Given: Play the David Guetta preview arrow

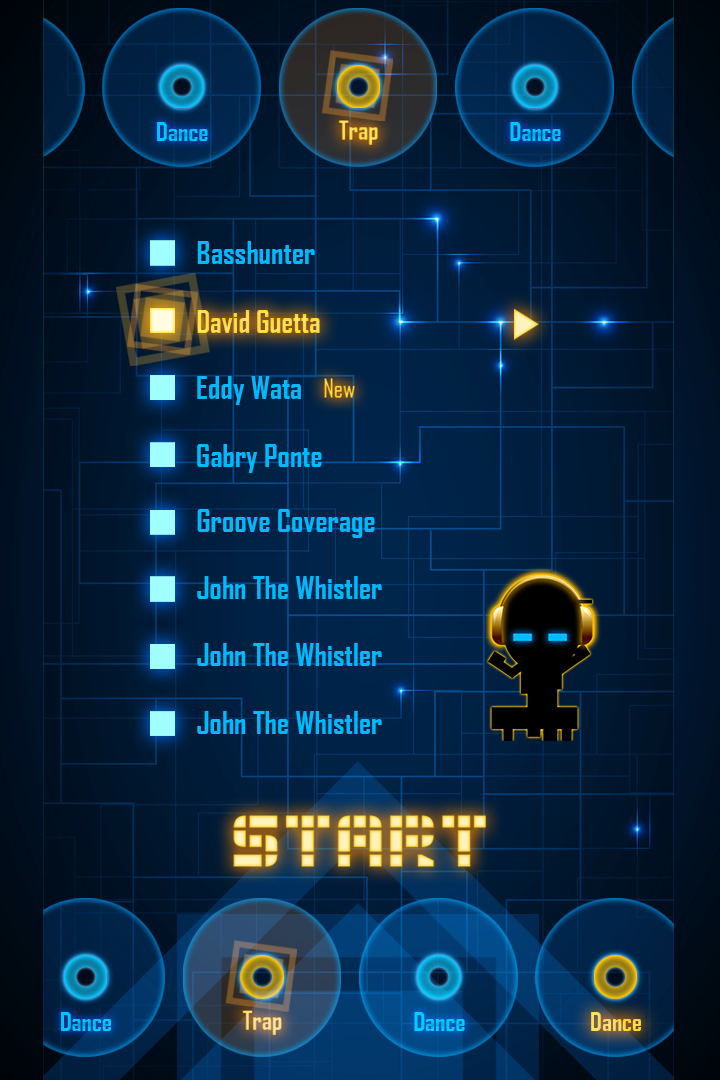Looking at the screenshot, I should click(525, 324).
